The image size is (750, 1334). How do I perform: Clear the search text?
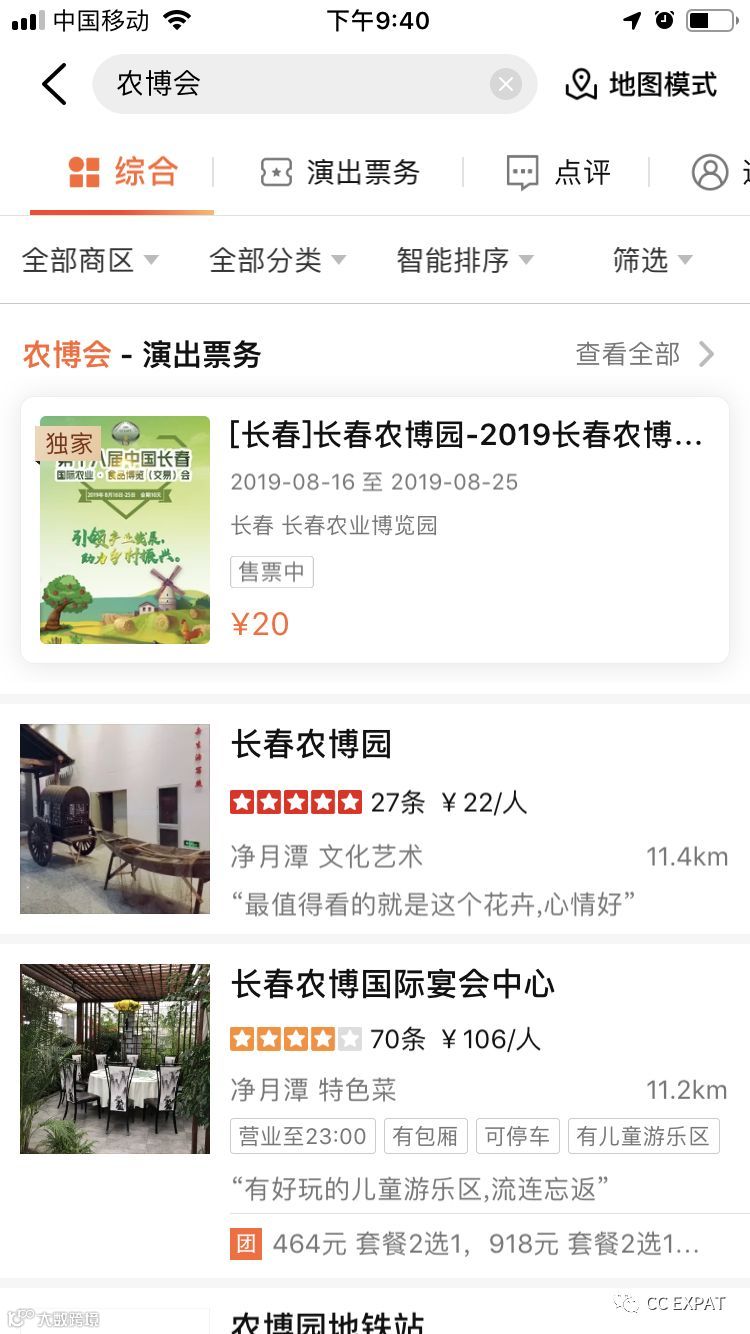tap(506, 84)
